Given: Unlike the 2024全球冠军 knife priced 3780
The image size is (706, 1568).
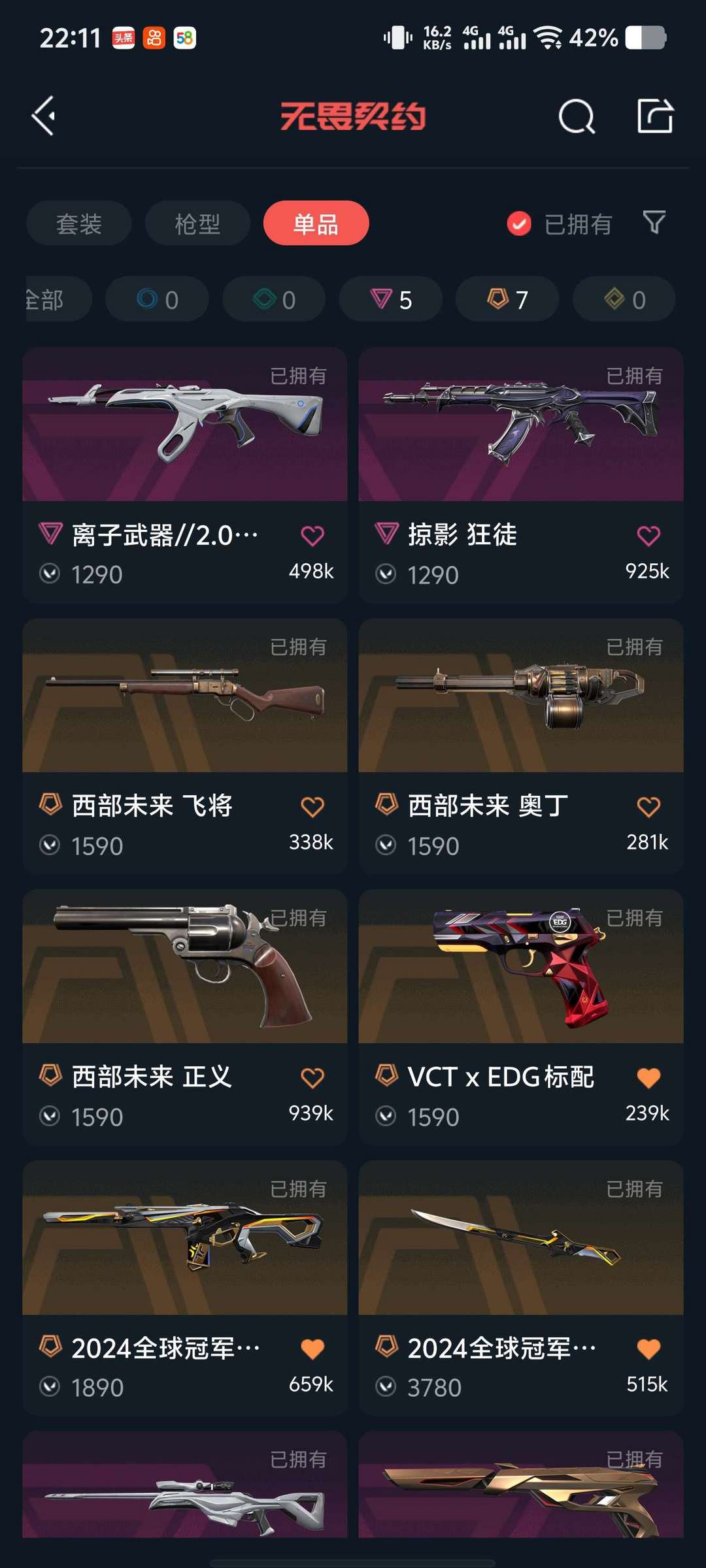Looking at the screenshot, I should 648,1348.
